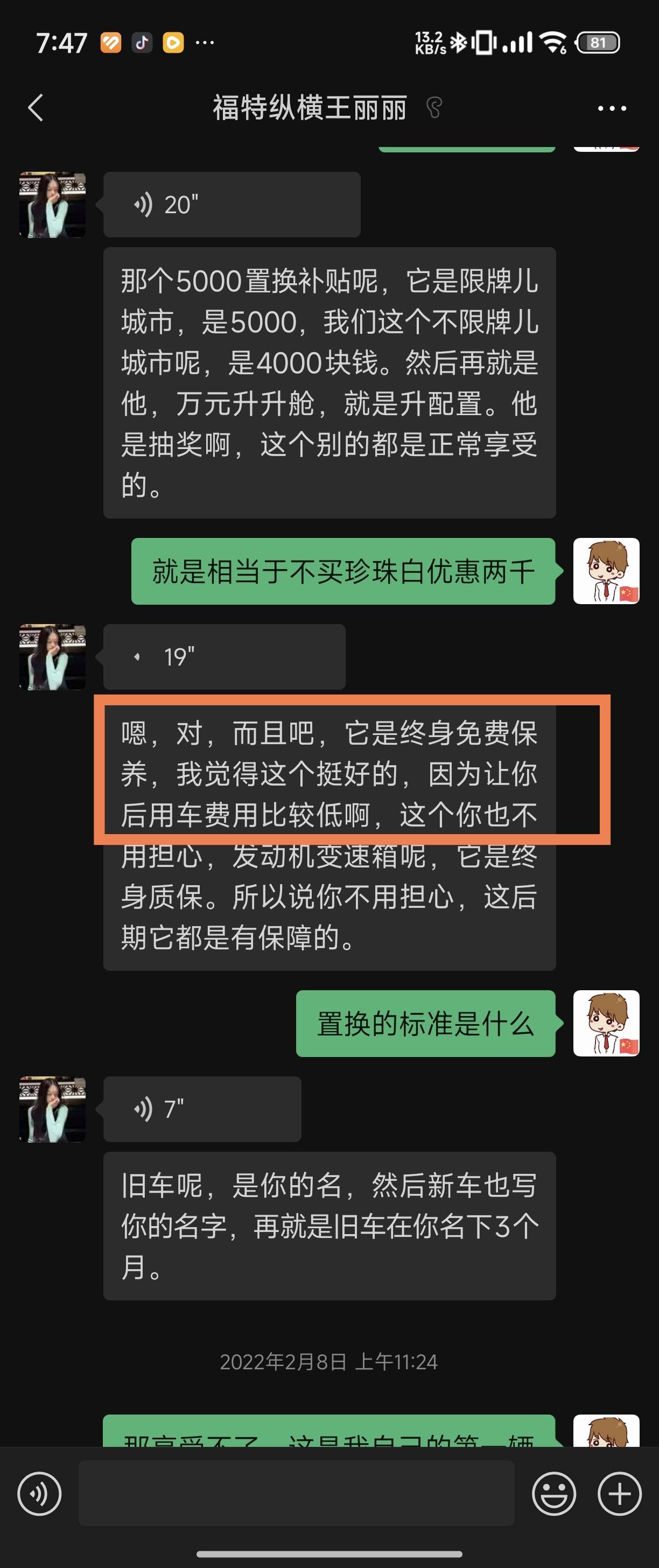
Task: Play the 19-second voice message
Action: [224, 657]
